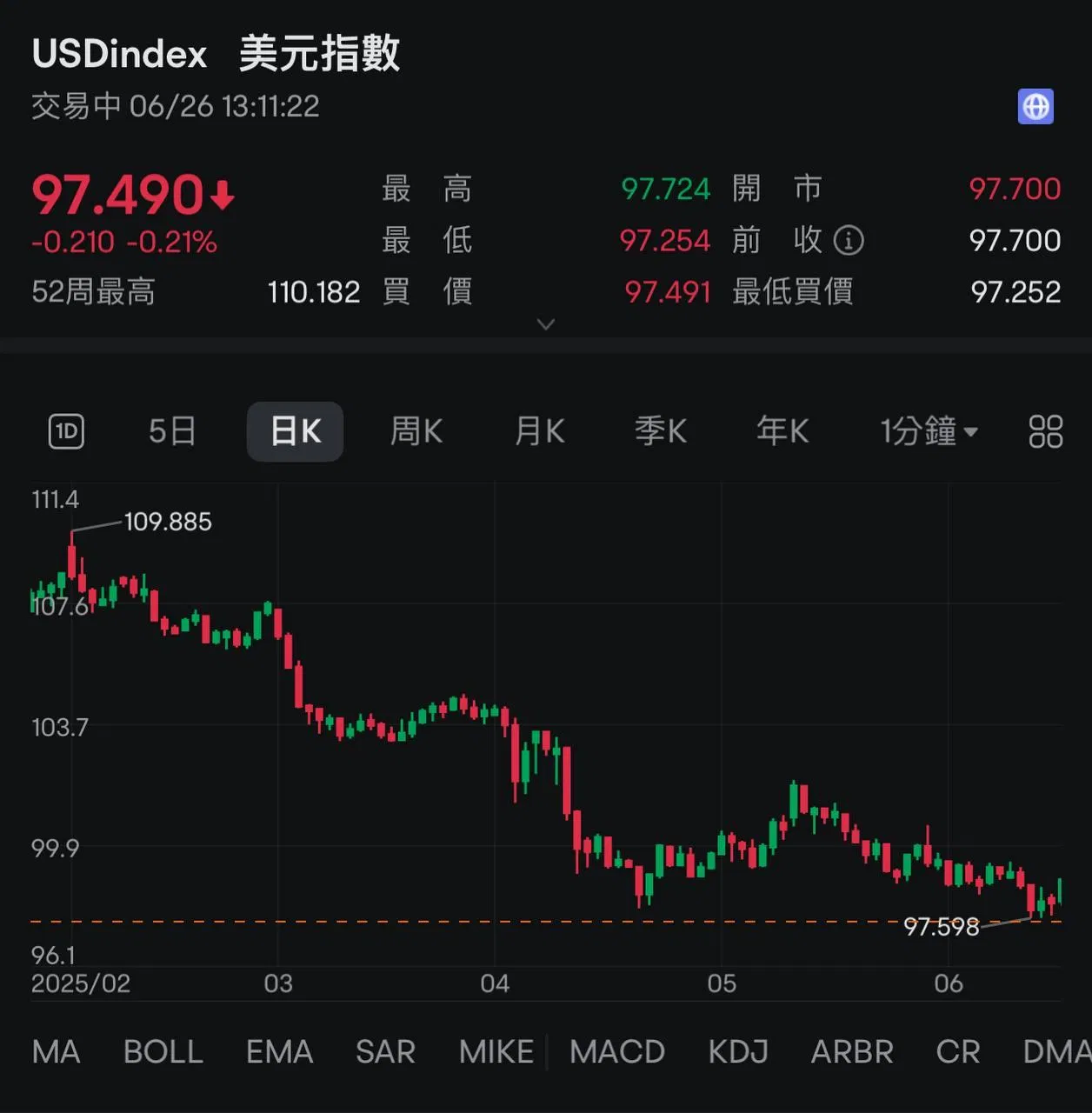Show the KDJ sub-indicator
Image resolution: width=1092 pixels, height=1113 pixels.
point(738,1052)
